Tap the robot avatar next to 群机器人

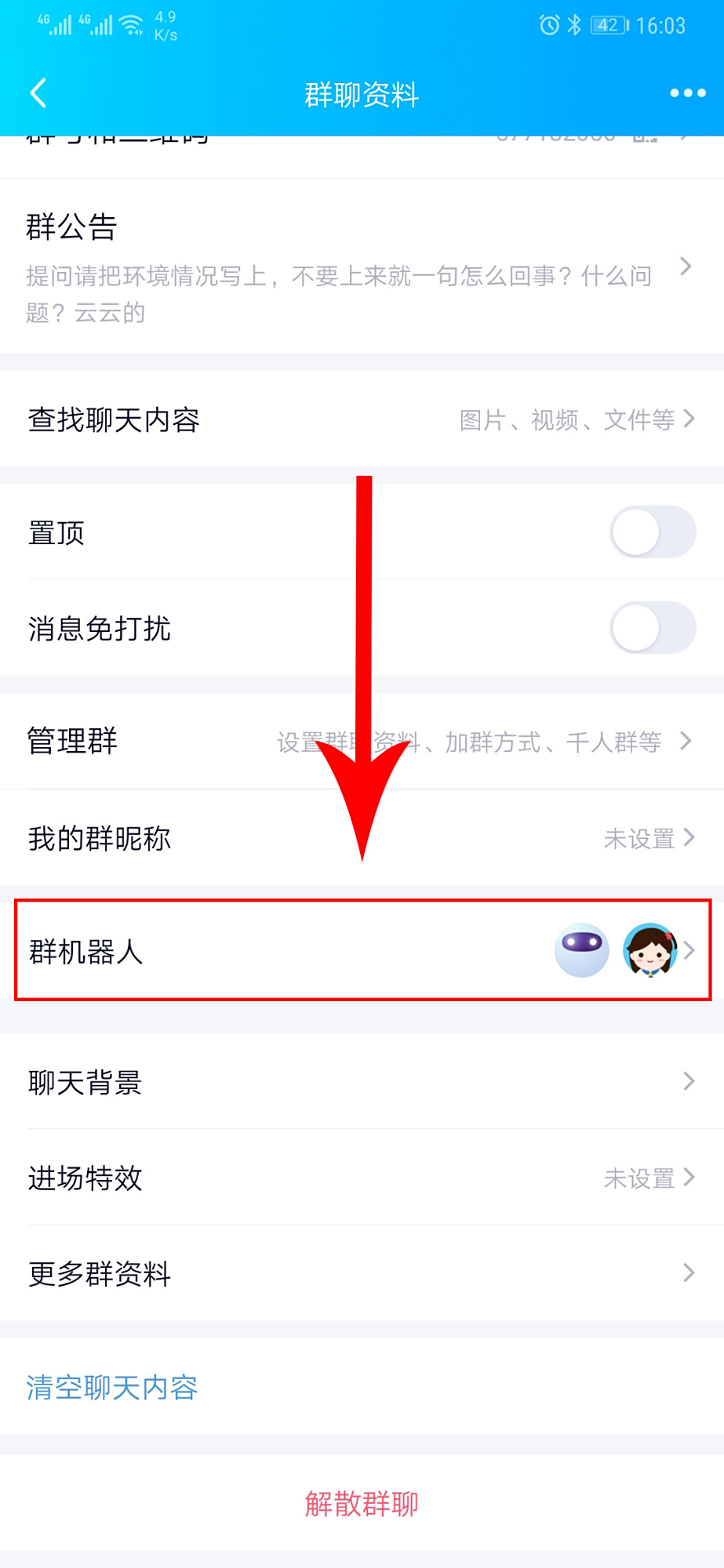[580, 950]
